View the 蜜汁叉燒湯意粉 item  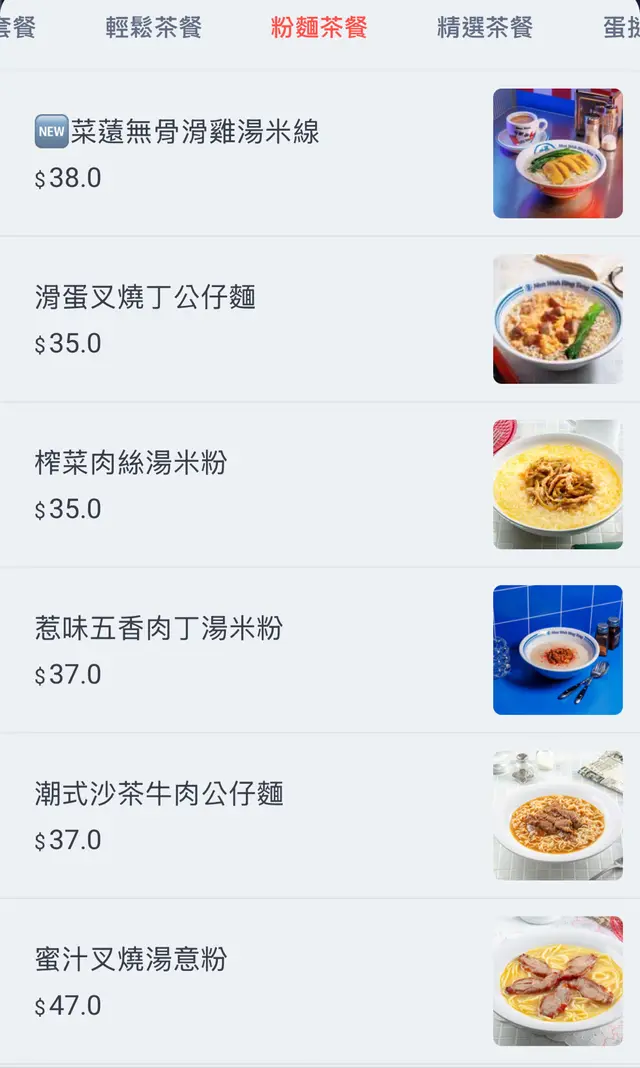pyautogui.click(x=131, y=961)
